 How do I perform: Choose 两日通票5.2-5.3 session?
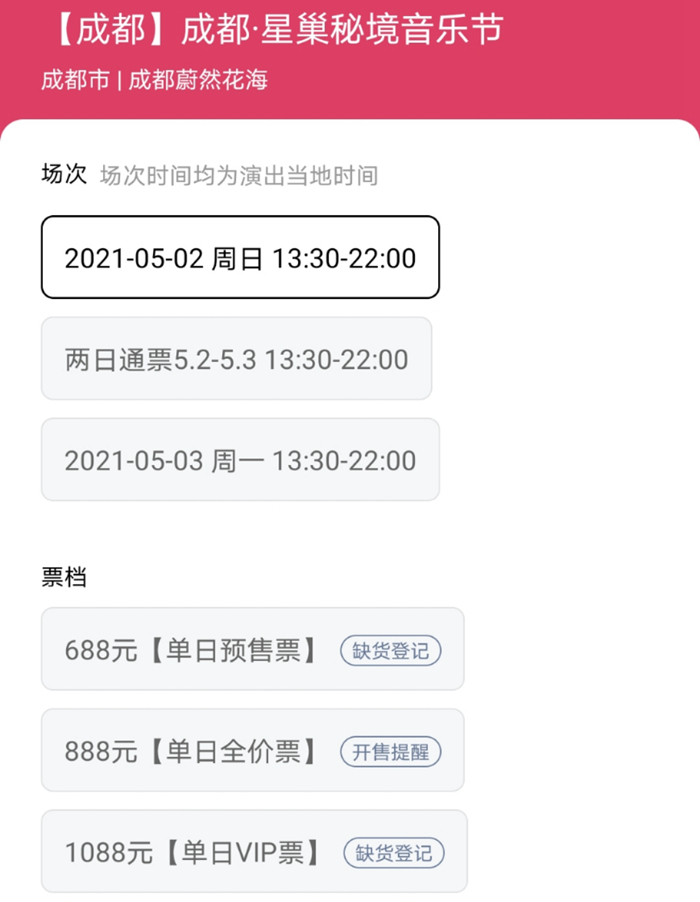[236, 359]
